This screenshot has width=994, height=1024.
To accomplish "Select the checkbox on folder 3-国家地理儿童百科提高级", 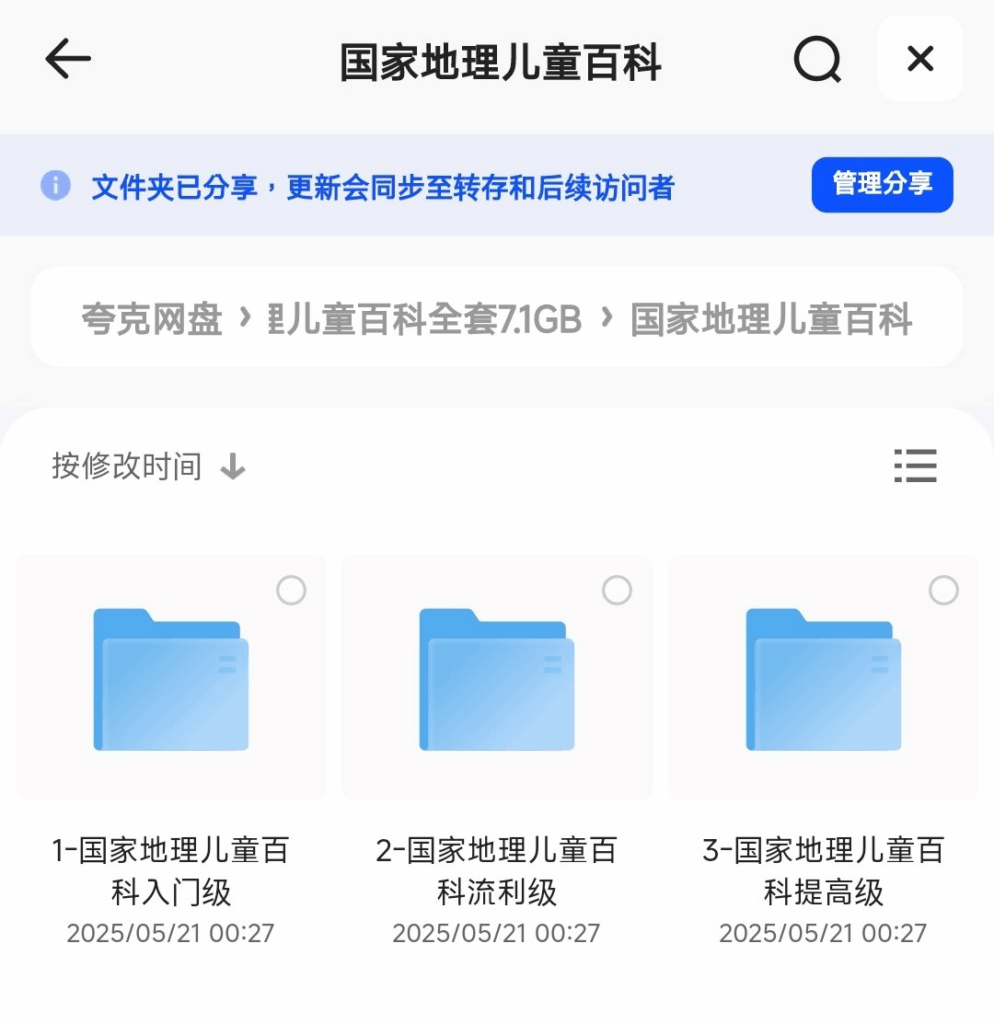I will (x=943, y=591).
